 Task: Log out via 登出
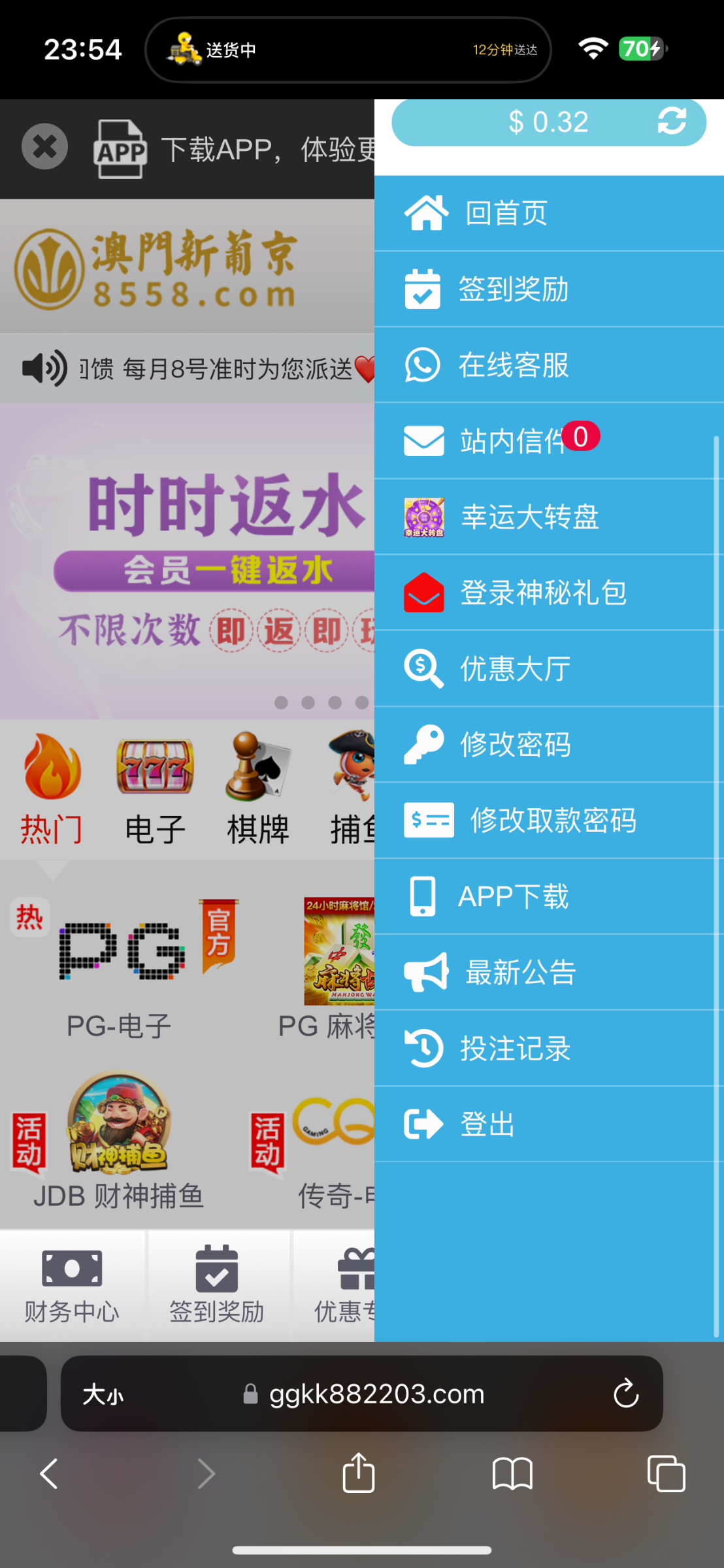click(x=487, y=1124)
